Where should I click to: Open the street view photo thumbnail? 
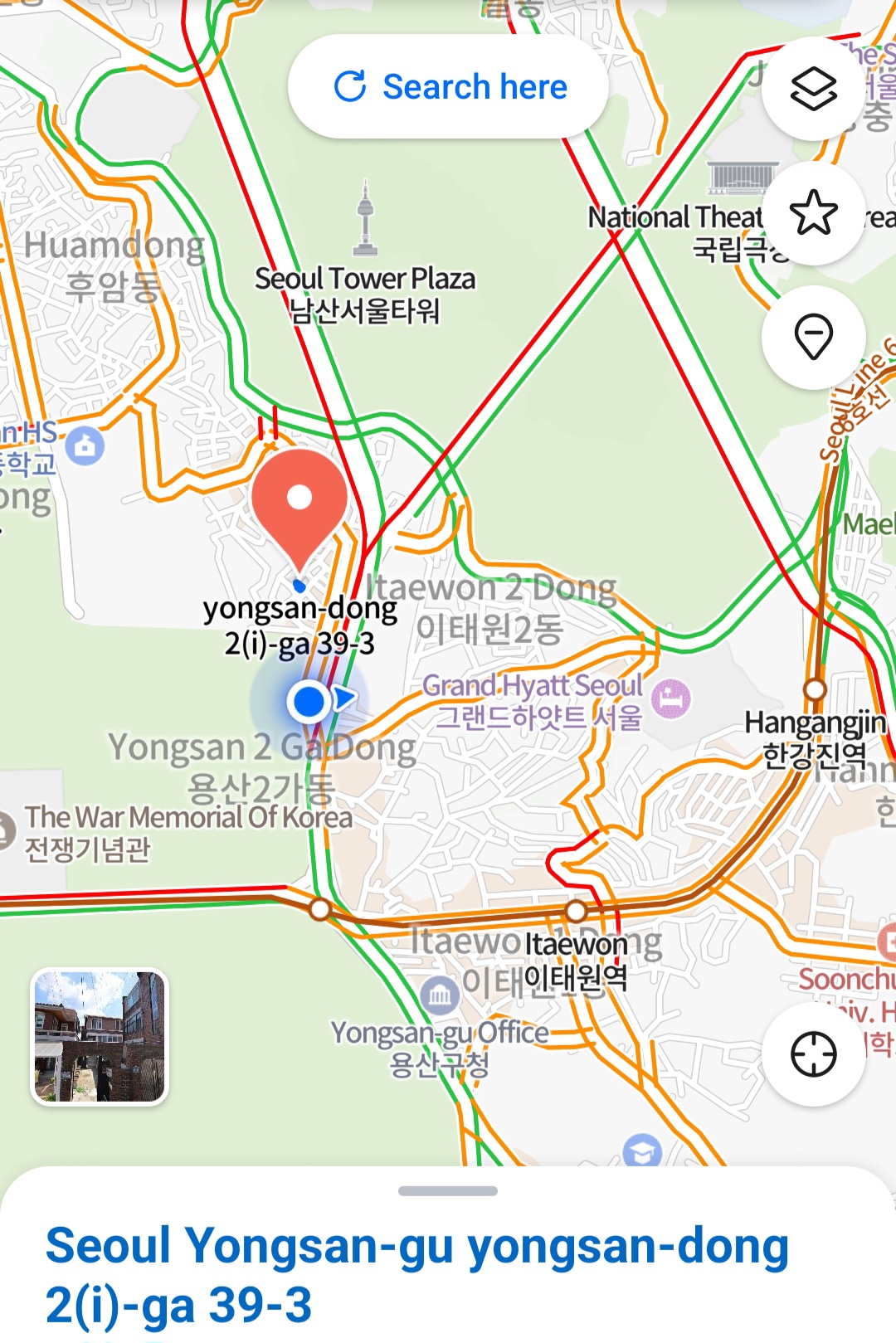tap(100, 1037)
